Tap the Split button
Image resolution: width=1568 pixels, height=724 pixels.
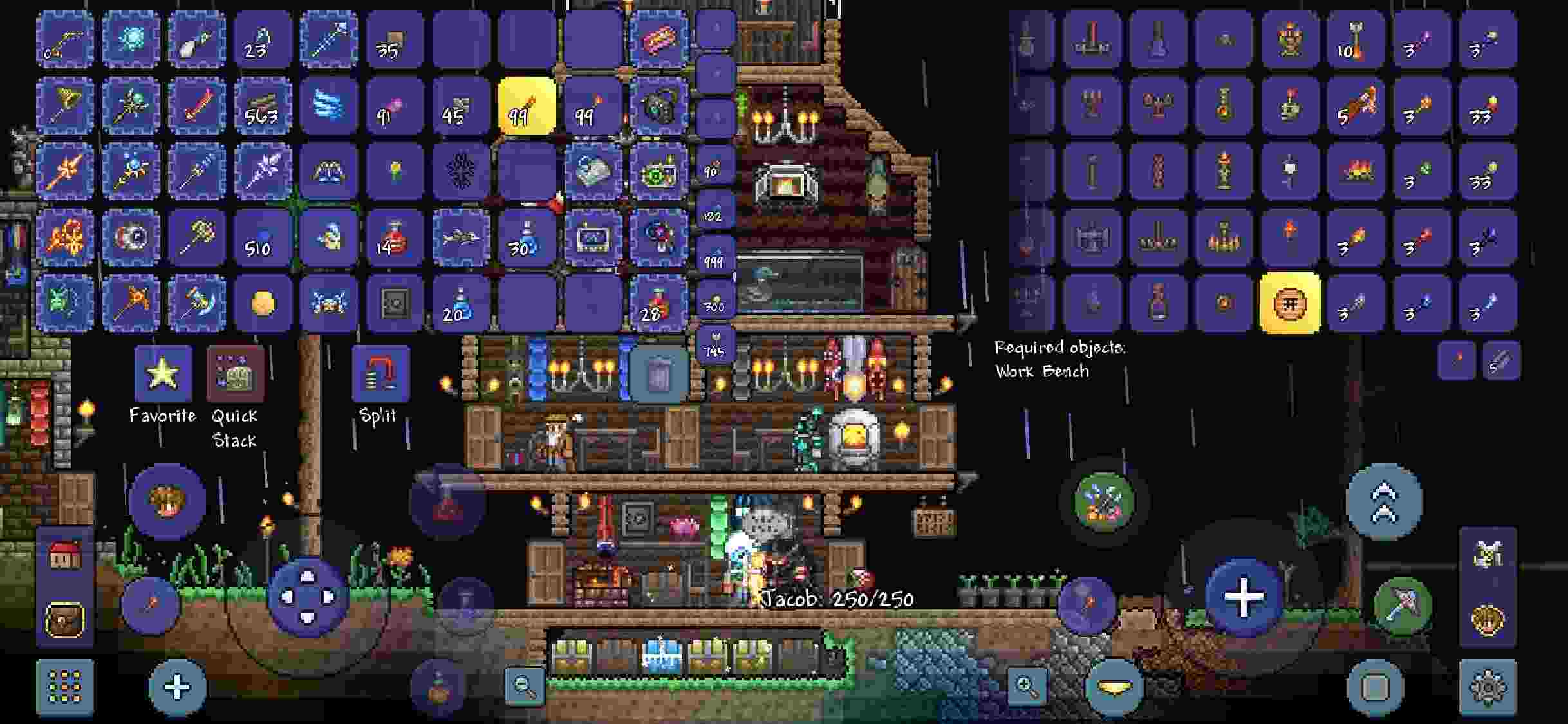coord(380,374)
